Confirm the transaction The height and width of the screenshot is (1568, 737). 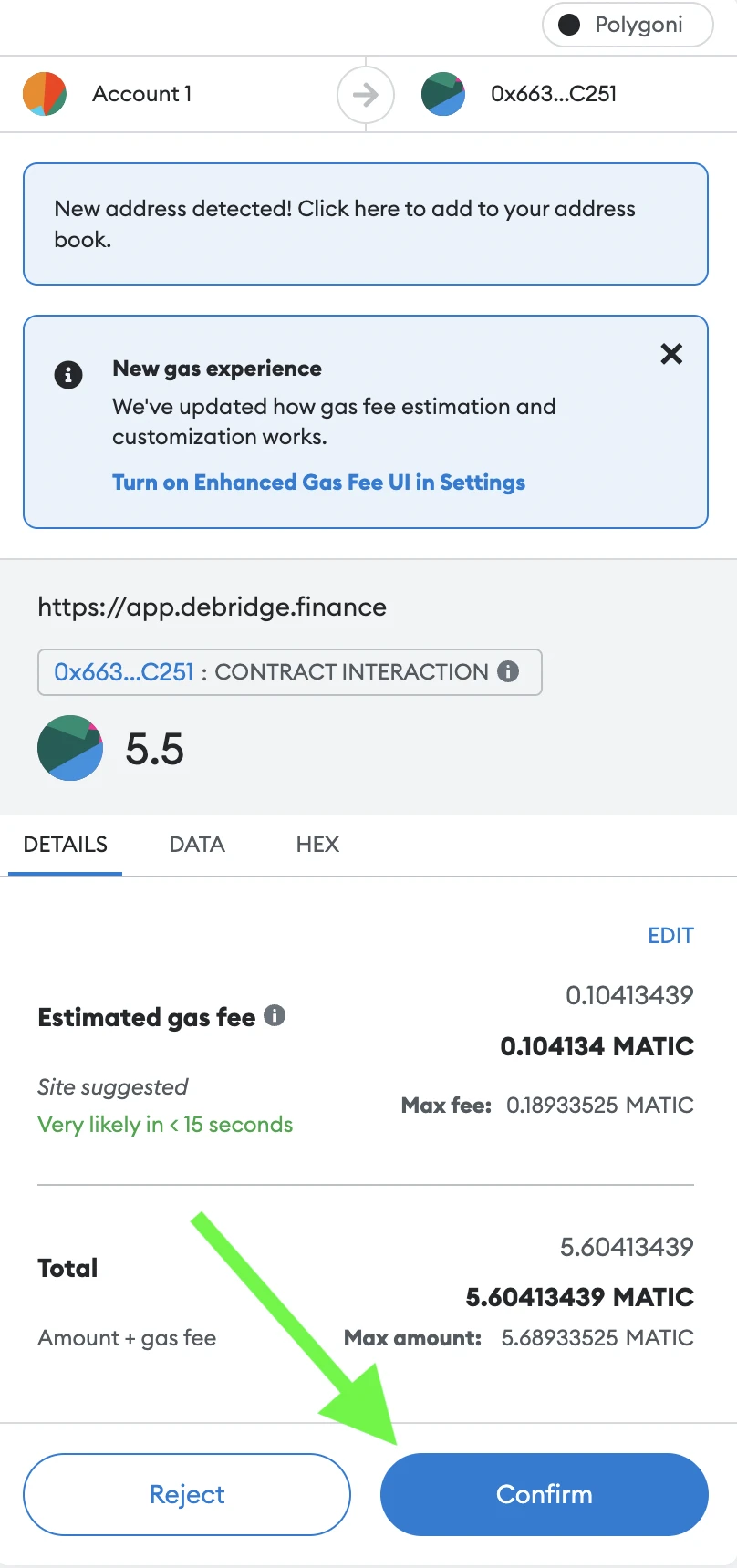[544, 1494]
